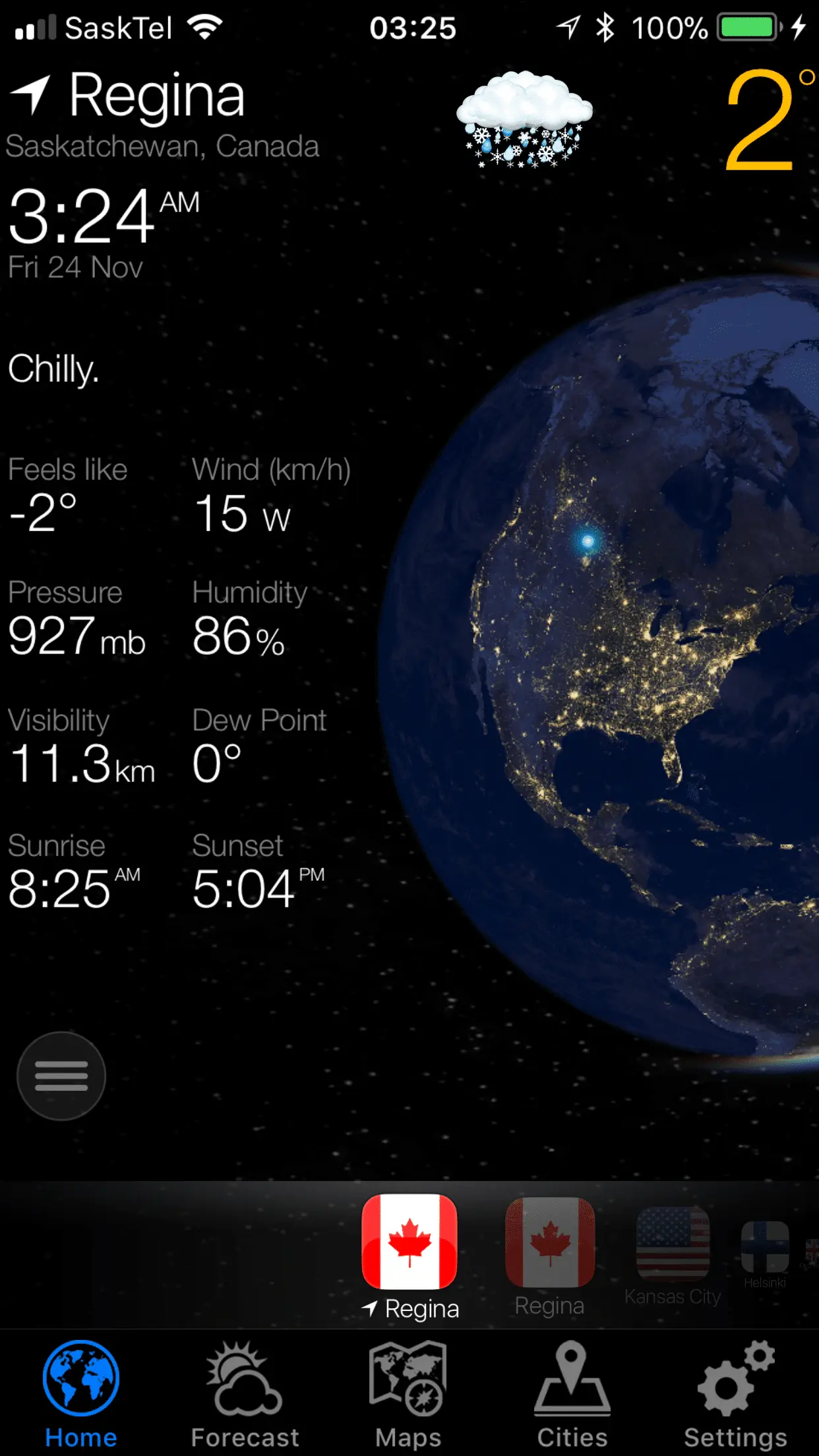Open the Settings tab
Screen dimensions: 819x1456
tap(735, 1394)
